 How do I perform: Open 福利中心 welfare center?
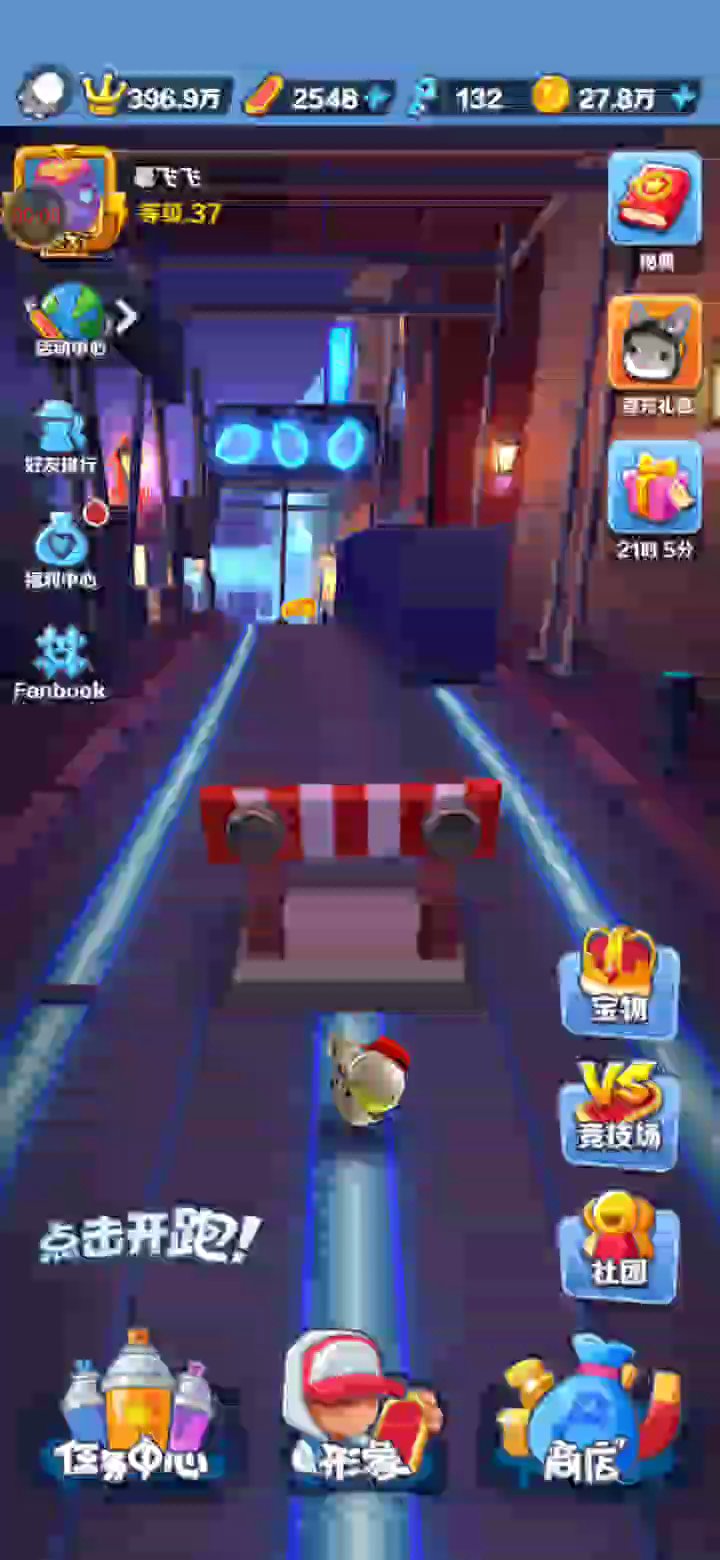click(62, 549)
